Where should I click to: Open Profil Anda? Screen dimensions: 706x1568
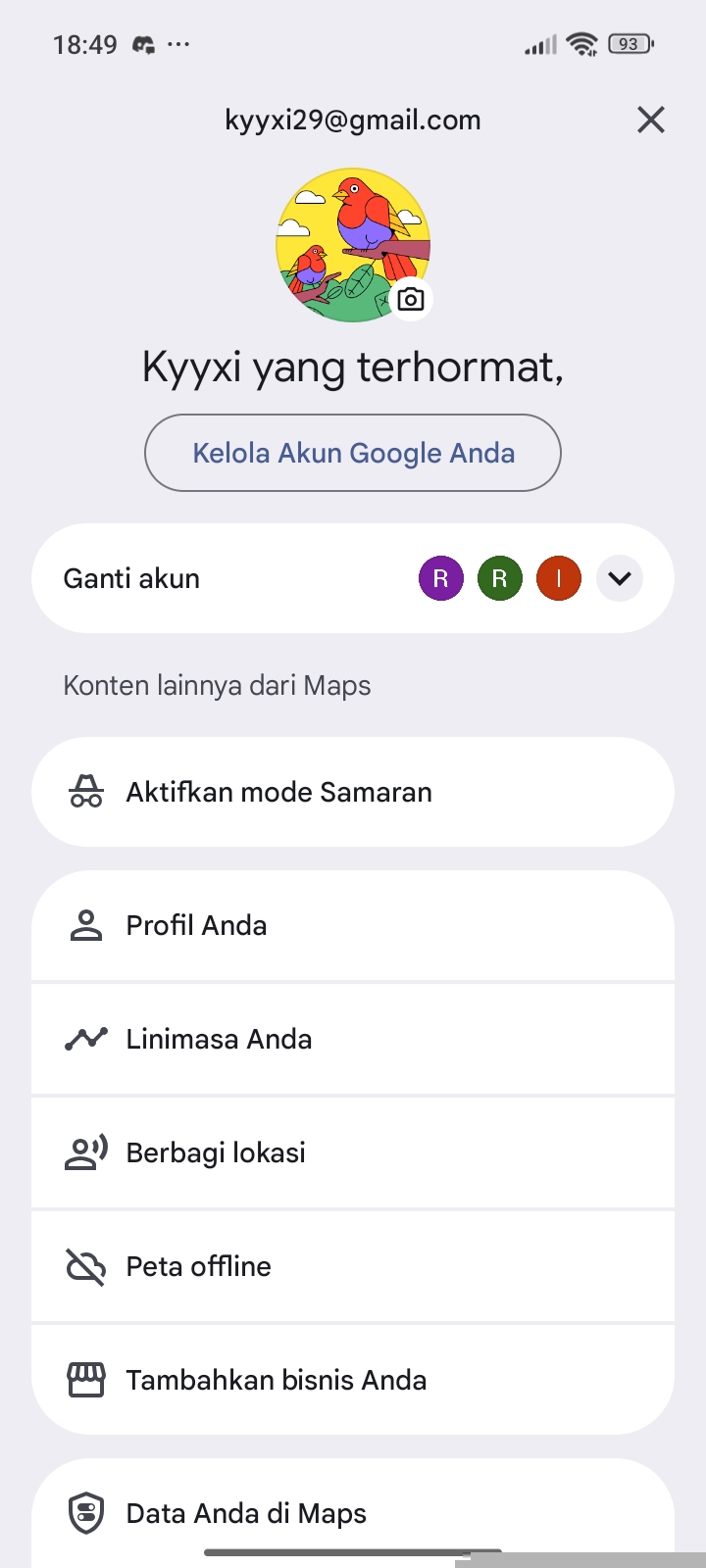[x=353, y=925]
